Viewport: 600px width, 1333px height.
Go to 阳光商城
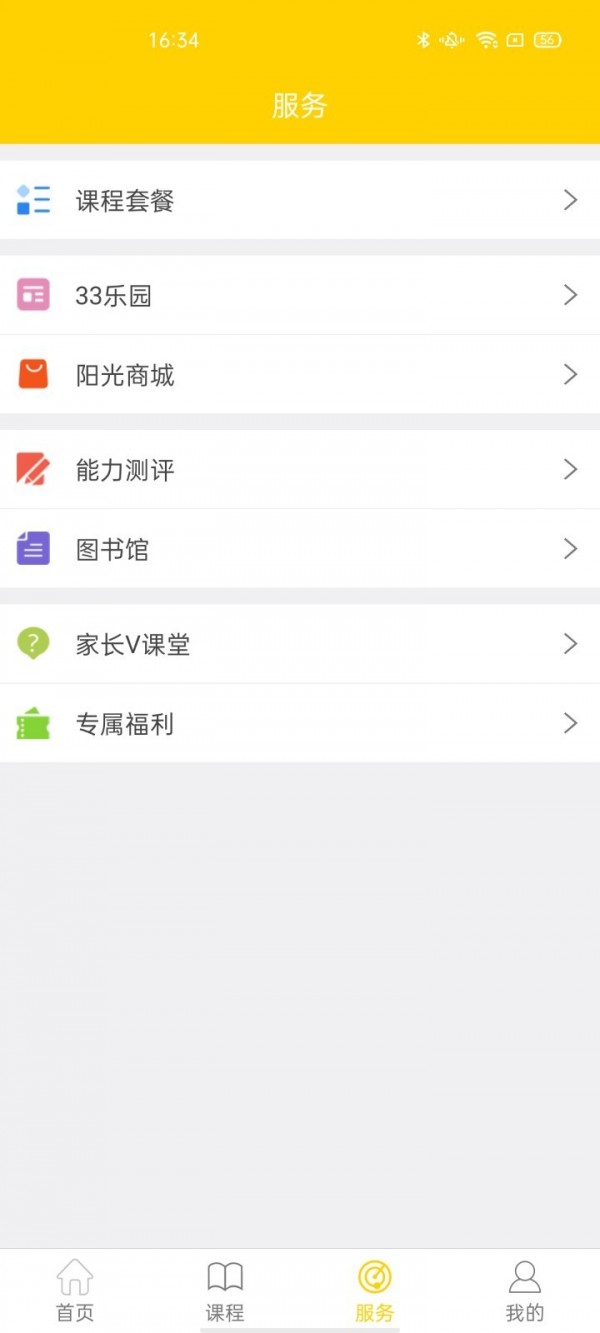tap(299, 375)
